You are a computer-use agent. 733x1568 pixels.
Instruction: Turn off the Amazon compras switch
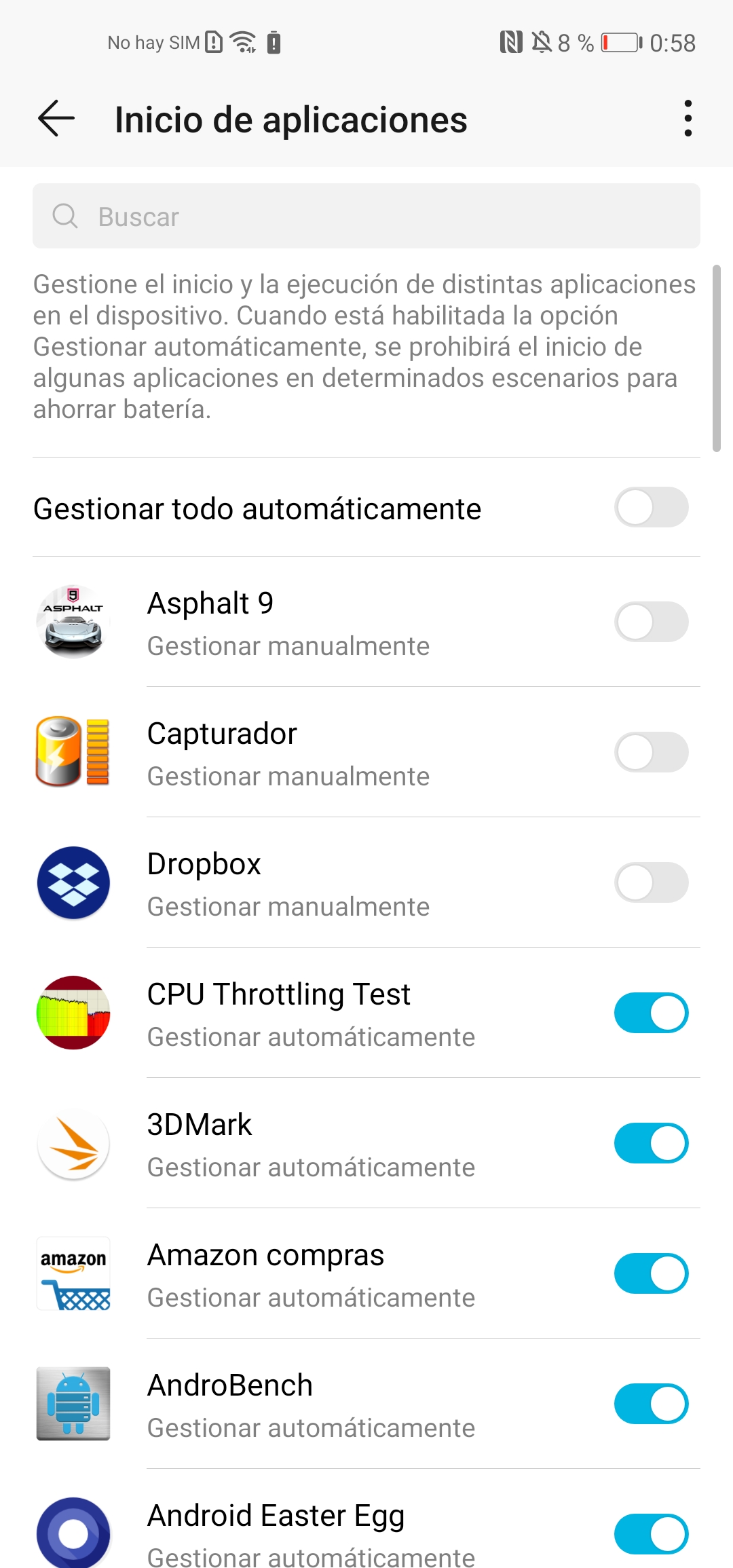(x=652, y=1273)
